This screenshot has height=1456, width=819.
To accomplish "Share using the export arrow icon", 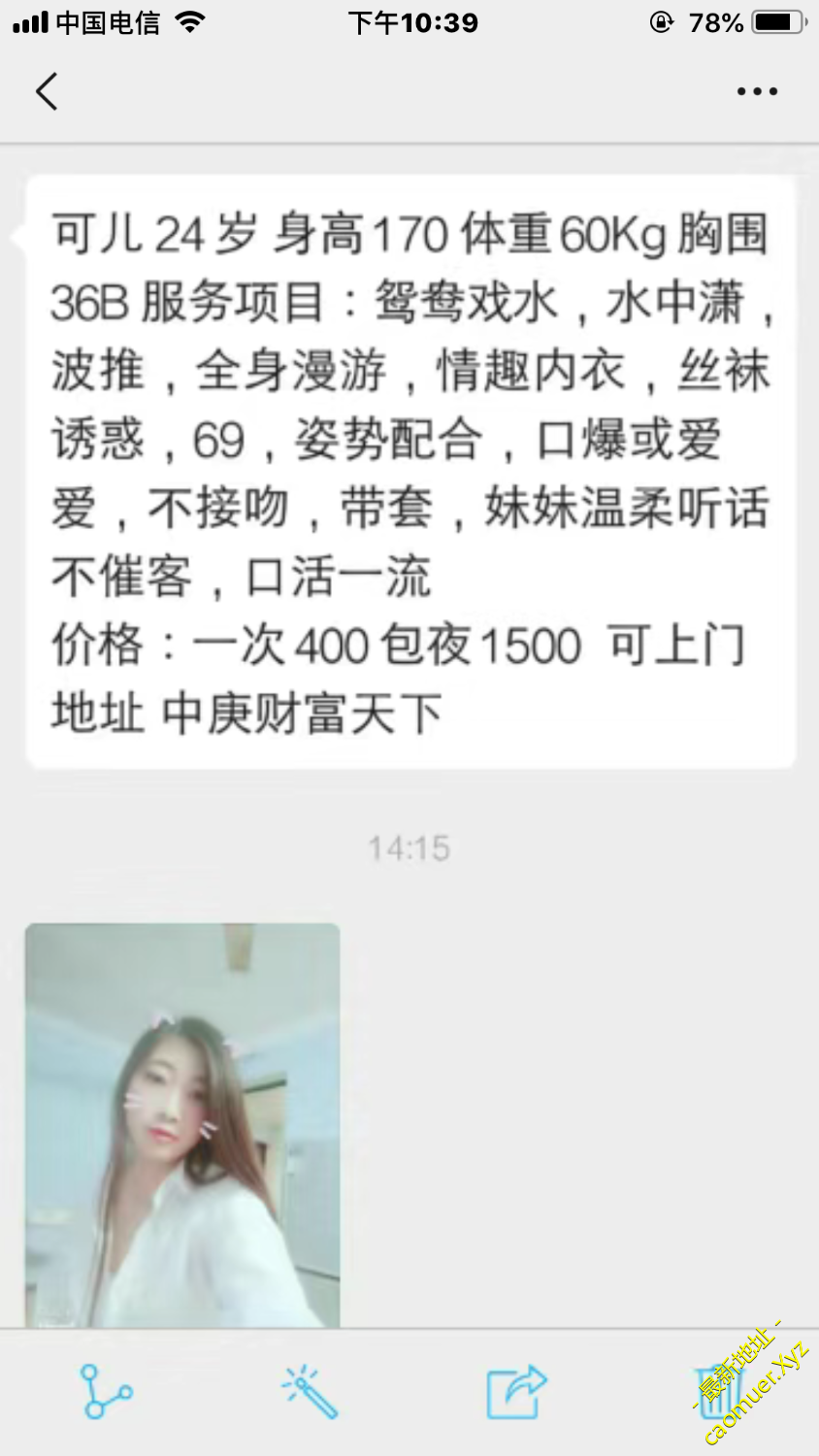I will (x=515, y=1392).
